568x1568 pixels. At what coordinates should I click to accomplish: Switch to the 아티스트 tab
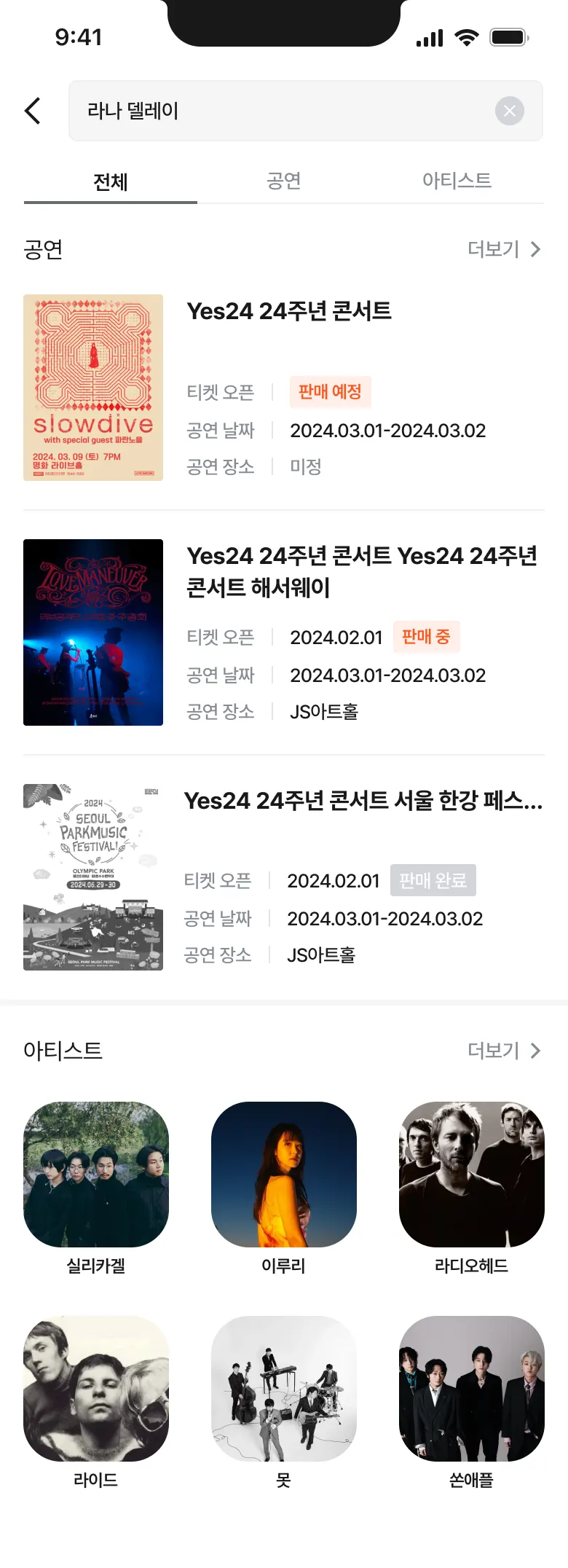coord(457,181)
